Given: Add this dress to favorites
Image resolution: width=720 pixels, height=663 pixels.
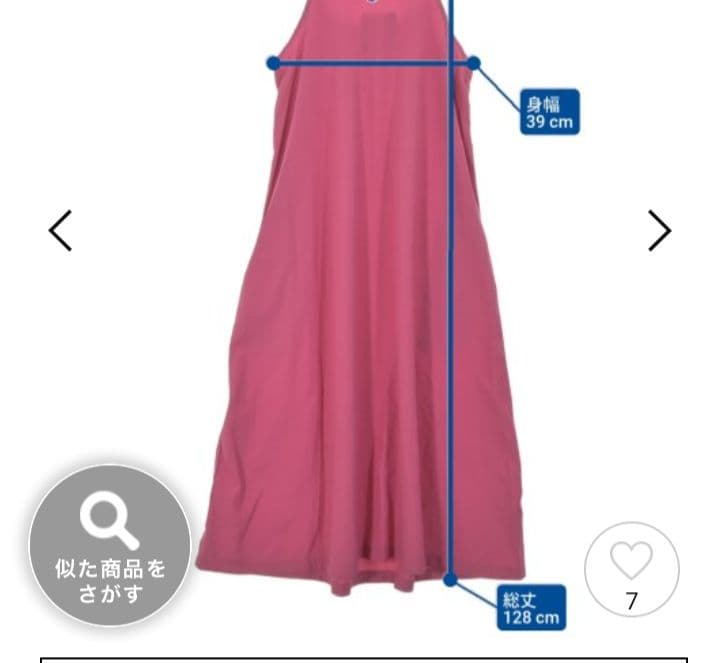Looking at the screenshot, I should click(631, 569).
